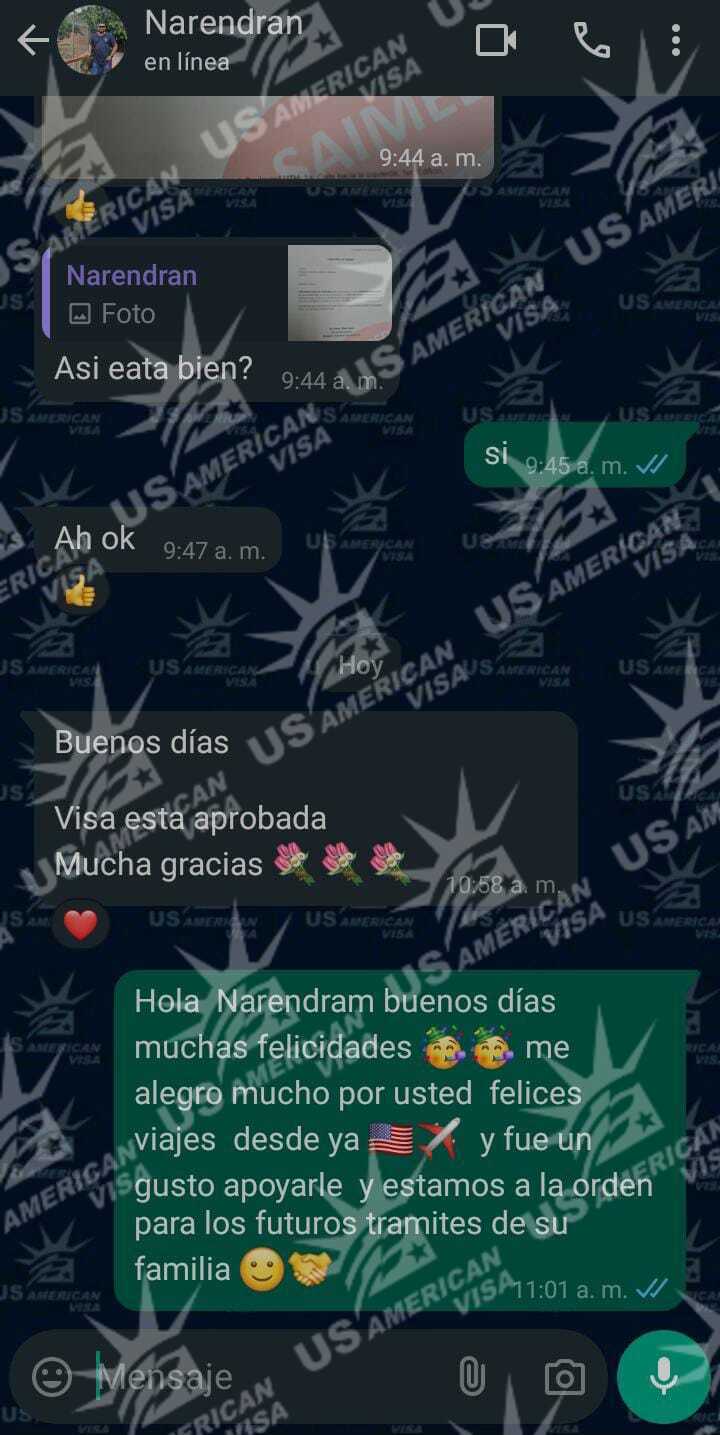Attach a file with the paperclip
The image size is (720, 1435).
[471, 1377]
